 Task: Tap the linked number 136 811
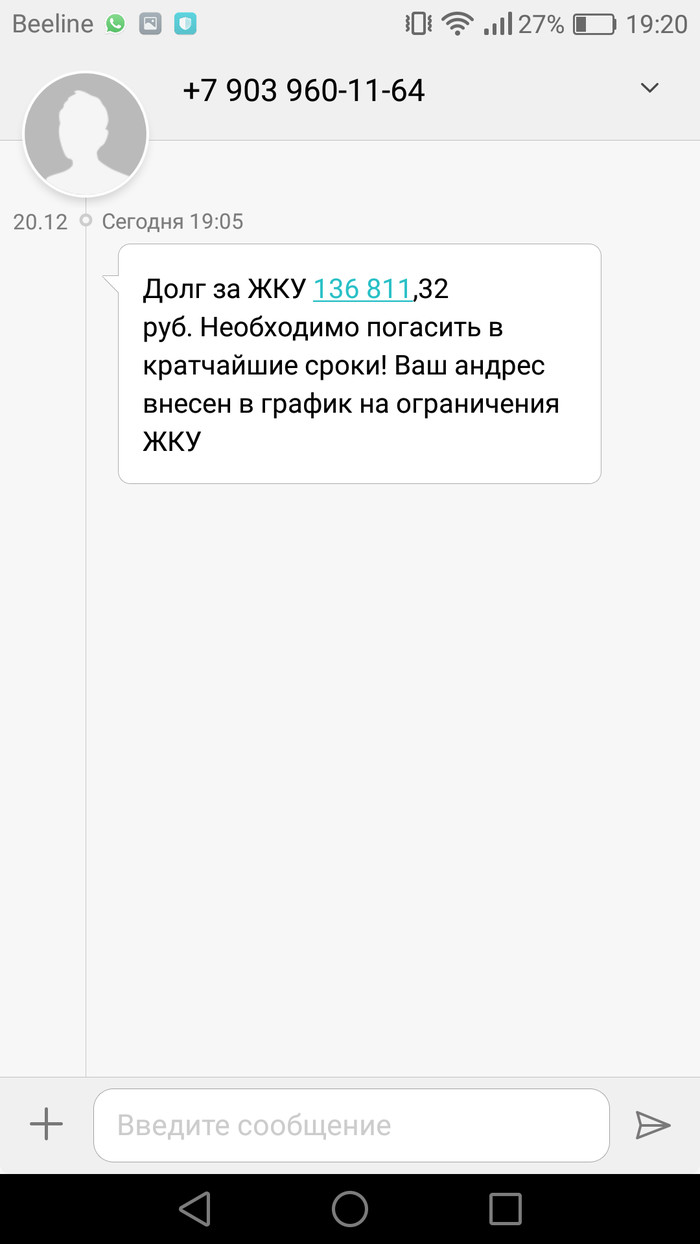click(362, 289)
